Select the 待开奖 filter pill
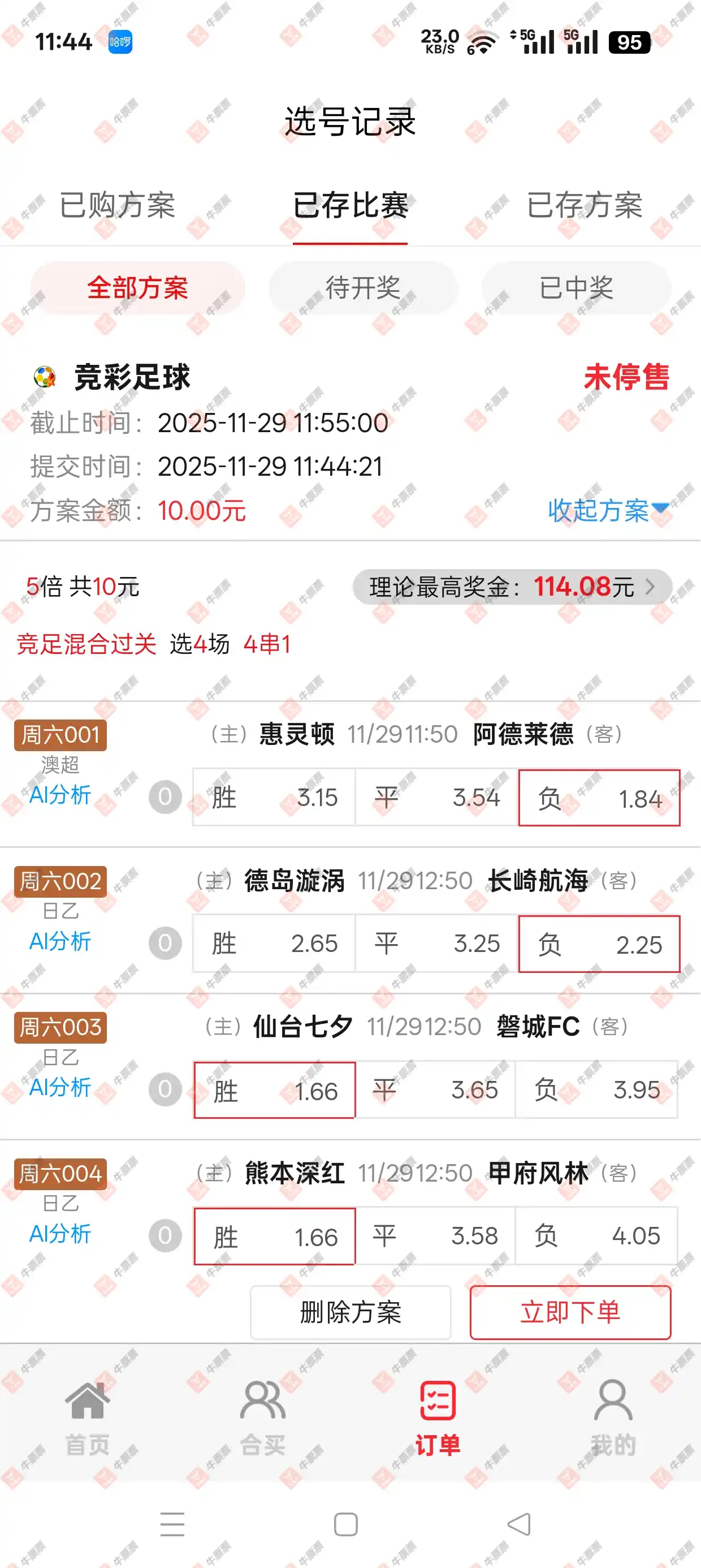The height and width of the screenshot is (1568, 701). tap(364, 288)
